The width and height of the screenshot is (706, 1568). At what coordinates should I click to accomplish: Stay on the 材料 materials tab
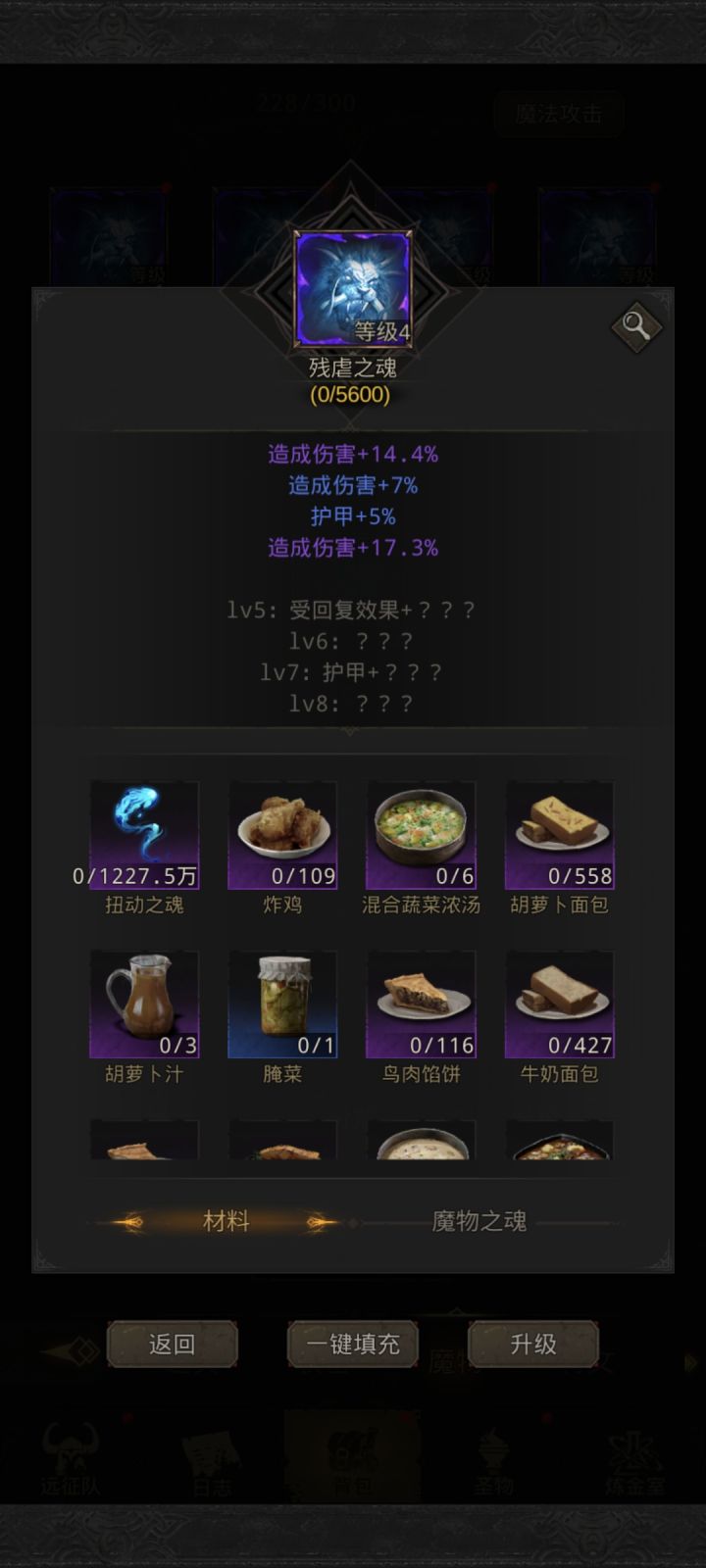coord(227,1221)
